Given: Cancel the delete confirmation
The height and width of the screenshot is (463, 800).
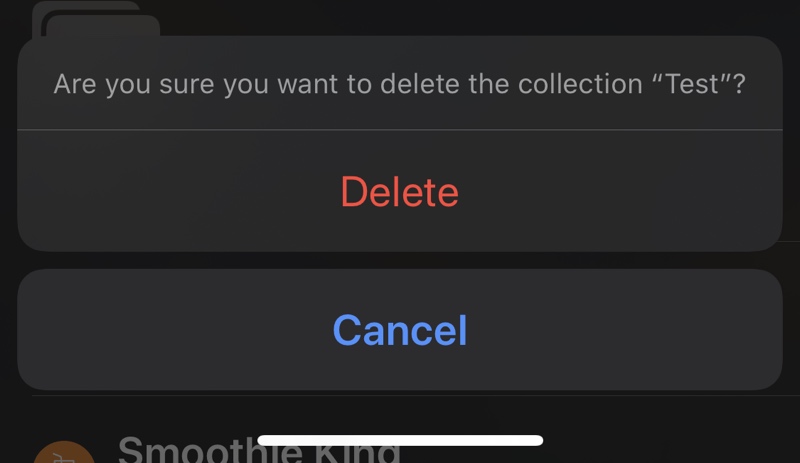Looking at the screenshot, I should (400, 330).
